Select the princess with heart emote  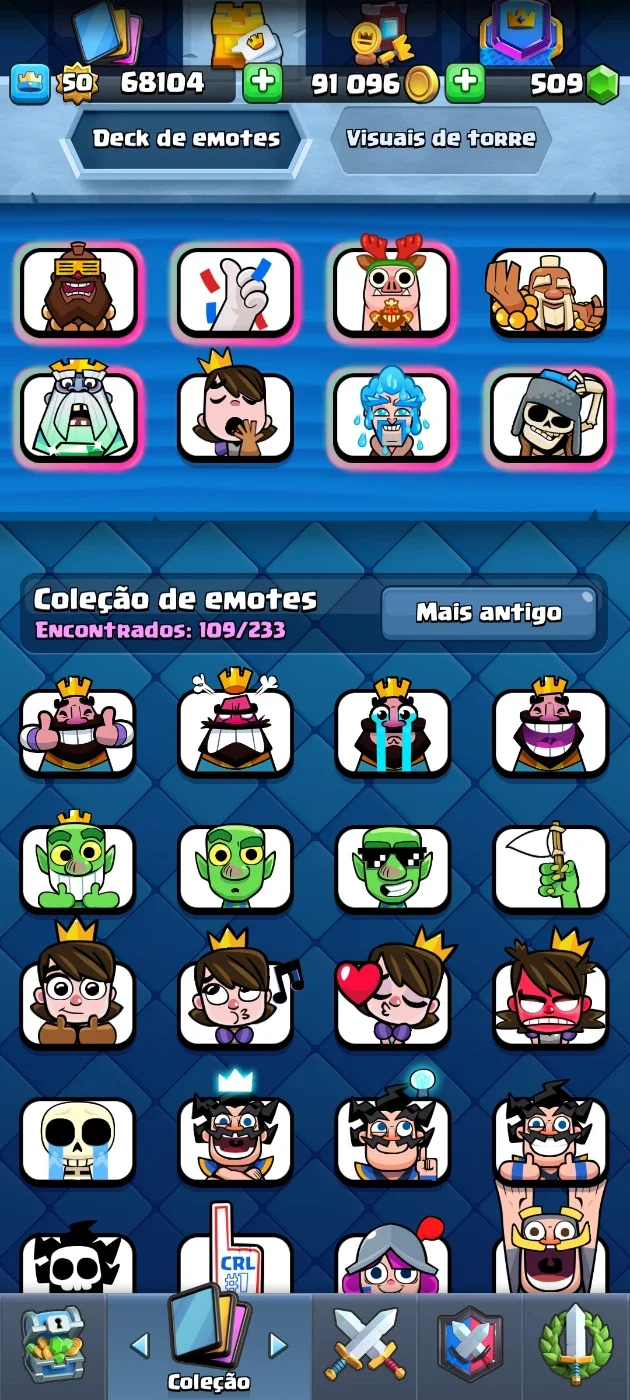(x=392, y=993)
